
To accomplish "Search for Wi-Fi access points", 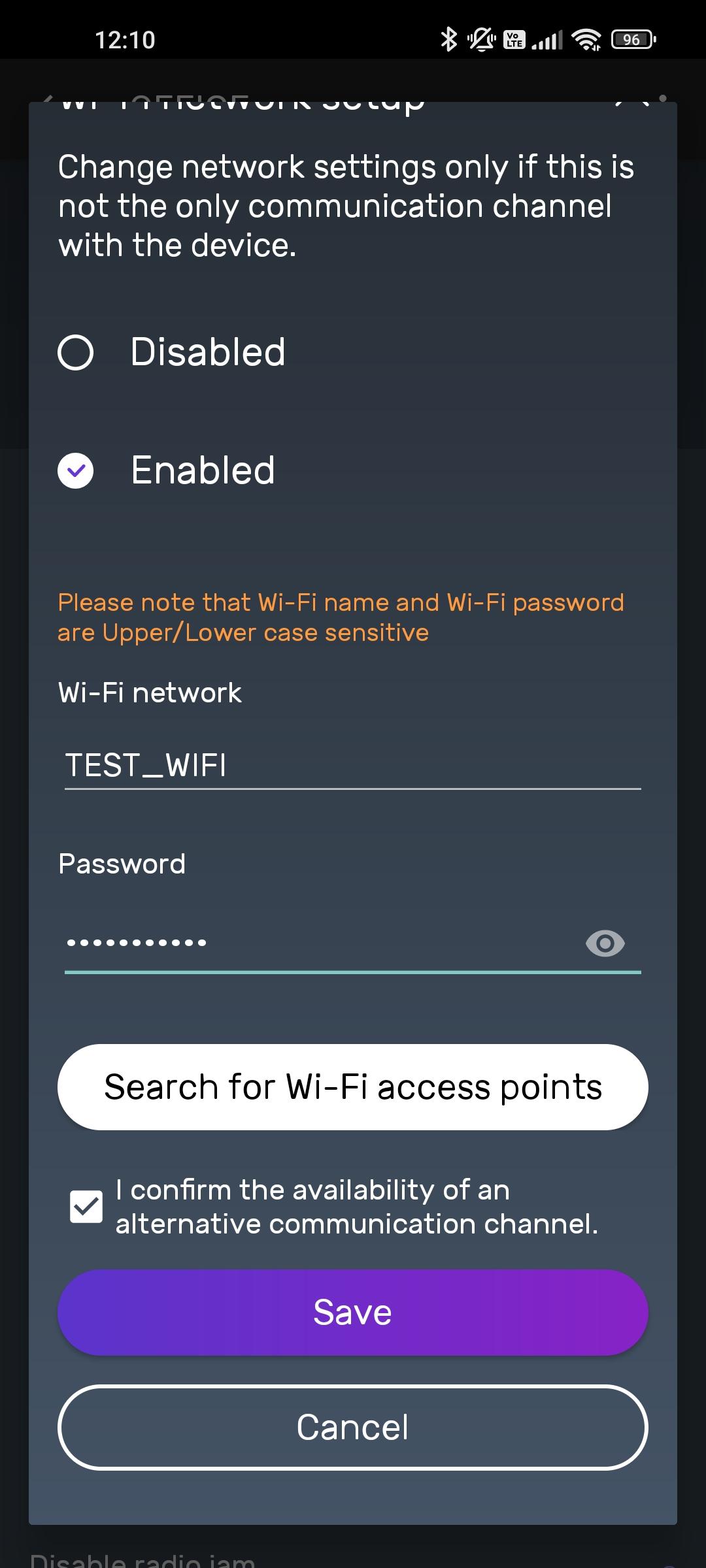I will (353, 1087).
